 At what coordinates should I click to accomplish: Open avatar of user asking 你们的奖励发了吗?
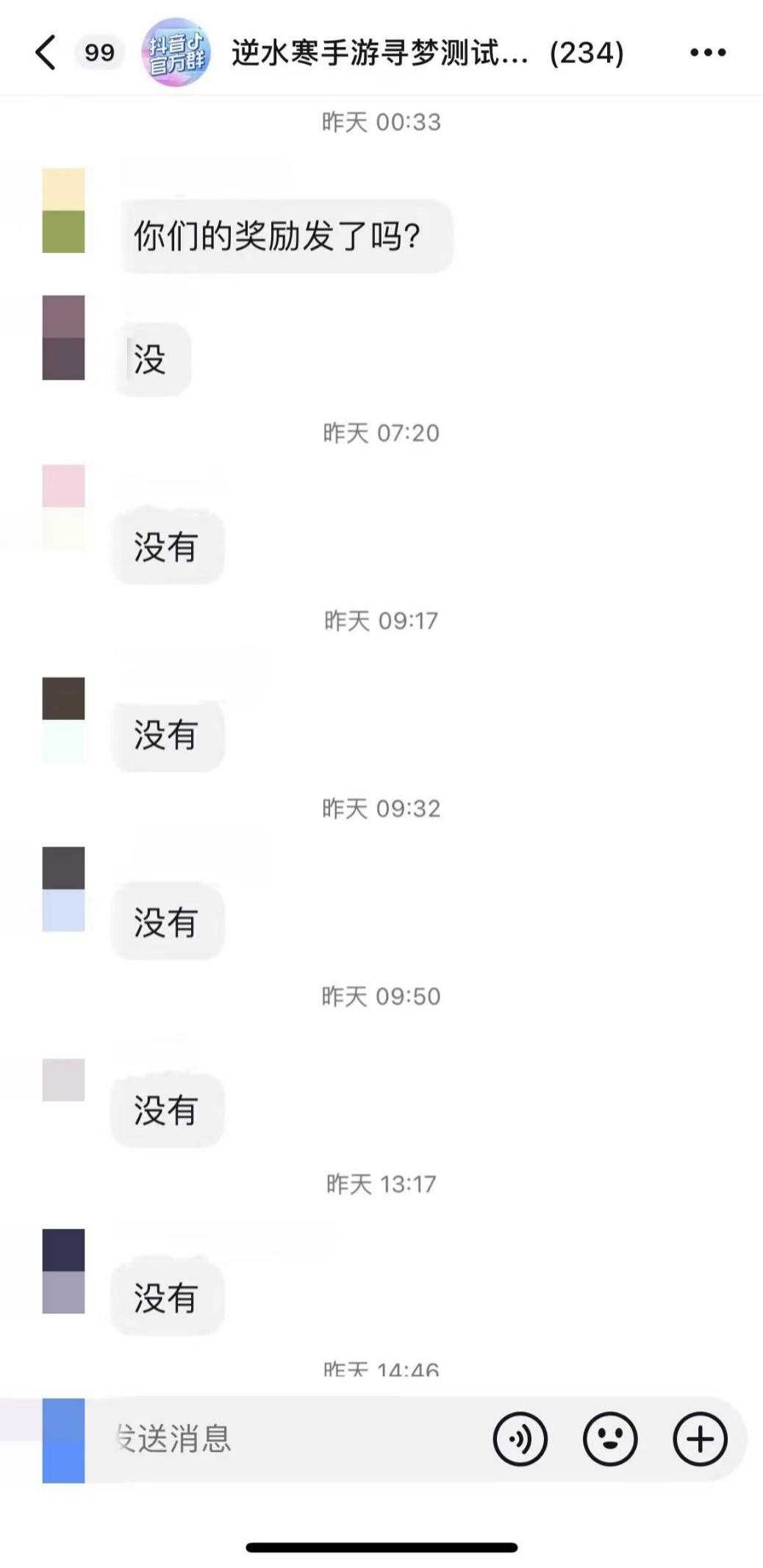(x=63, y=210)
